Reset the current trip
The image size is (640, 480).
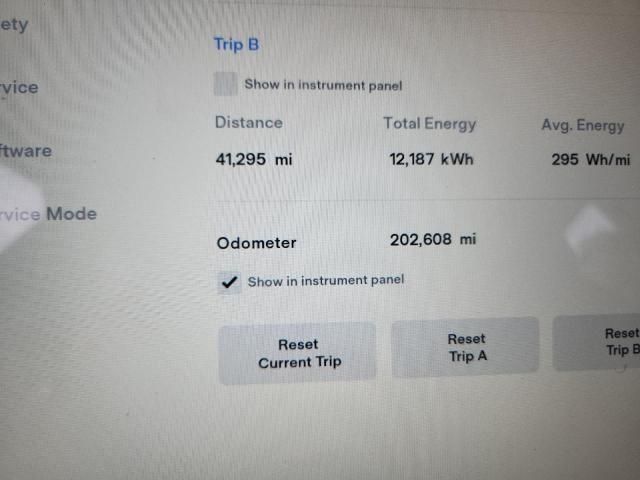(x=298, y=353)
